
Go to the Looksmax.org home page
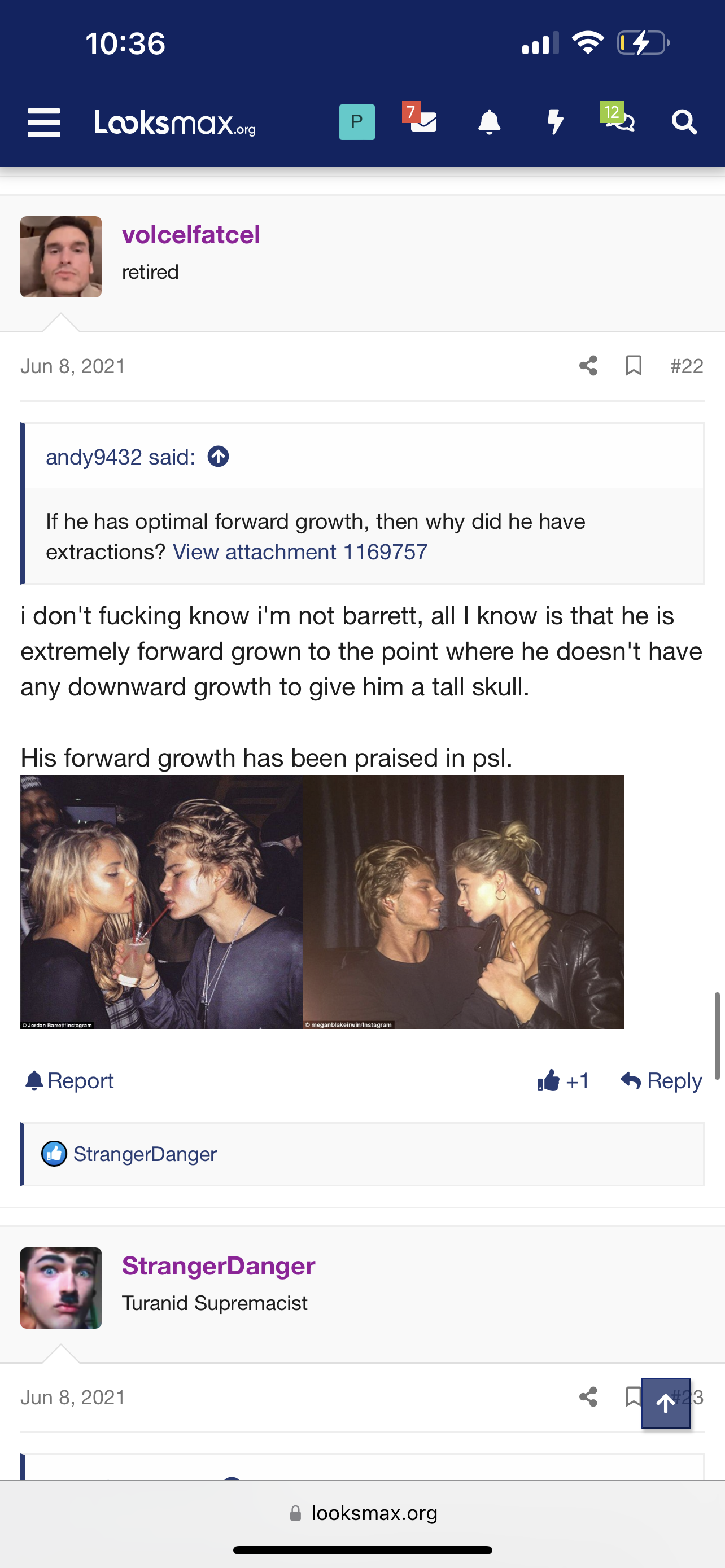174,122
